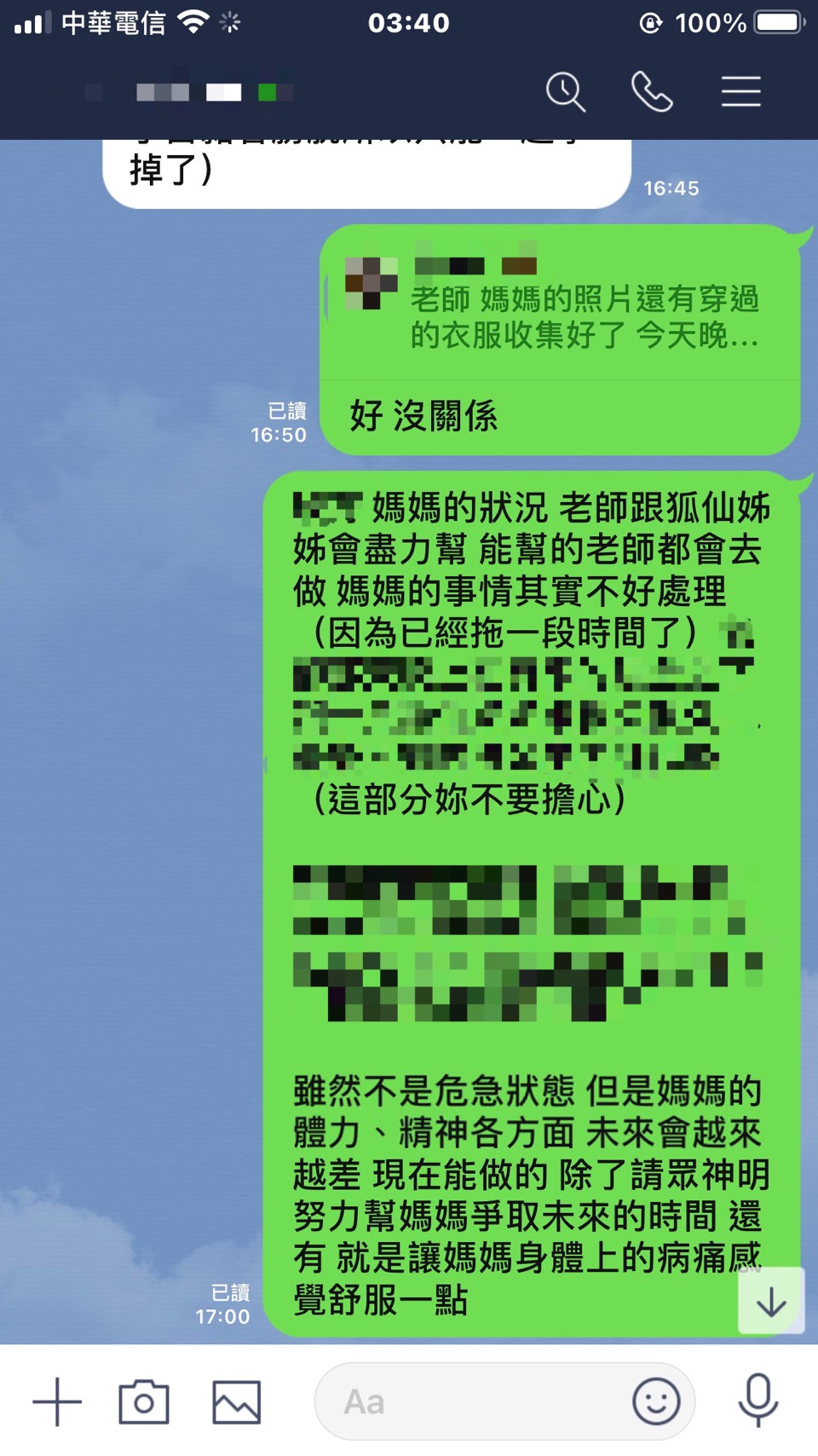Open the emoji sticker picker
This screenshot has width=818, height=1456.
[x=656, y=1401]
